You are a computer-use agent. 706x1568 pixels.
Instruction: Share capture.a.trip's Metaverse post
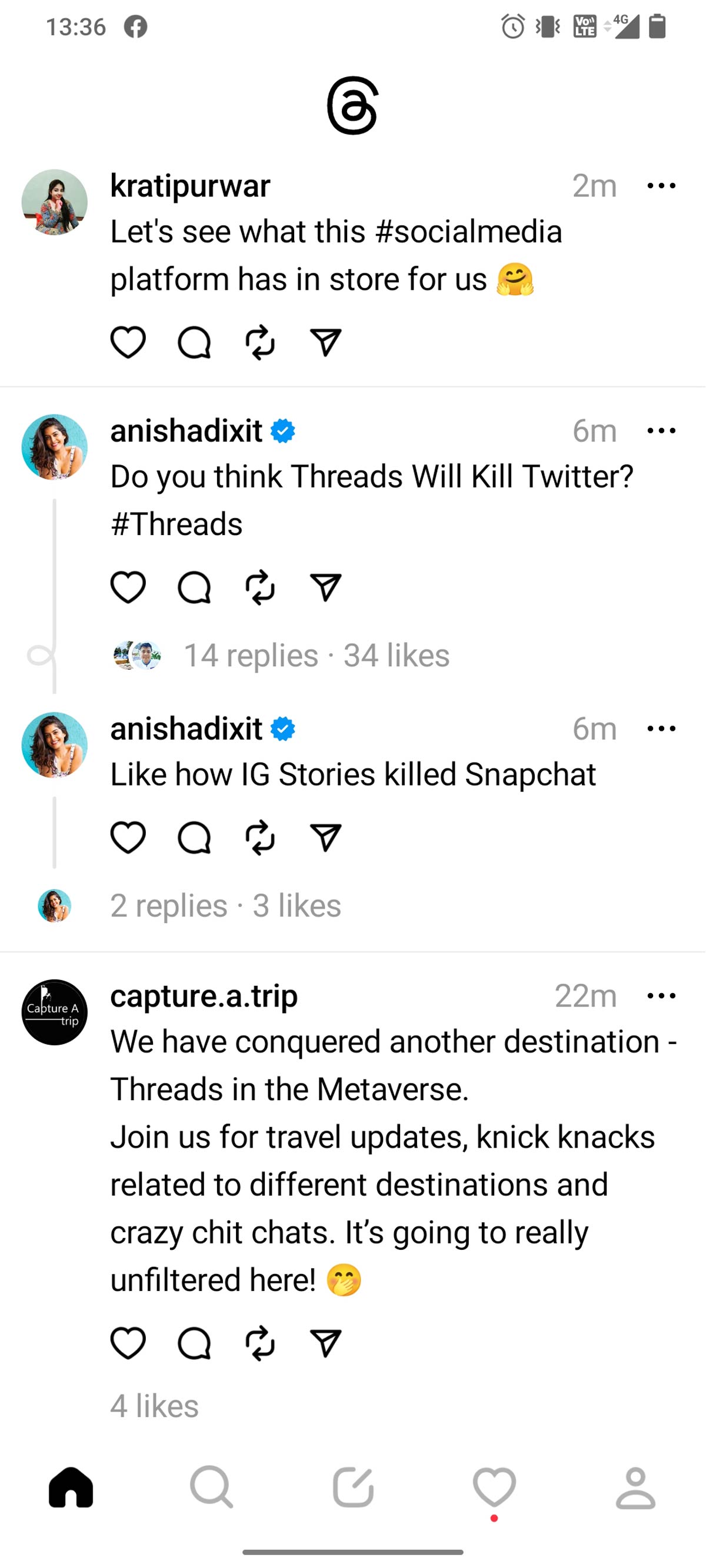[325, 1343]
